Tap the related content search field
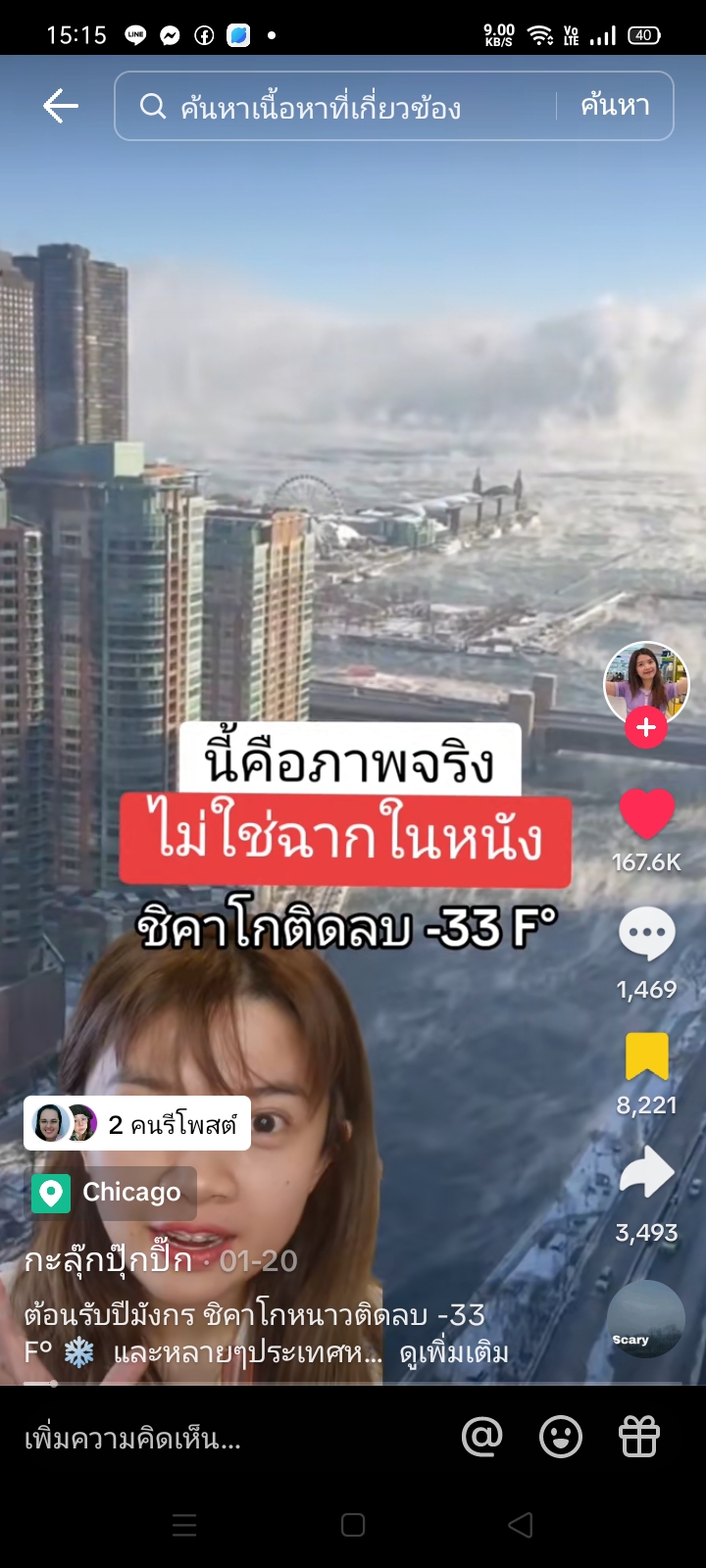The image size is (706, 1568). pos(333,106)
